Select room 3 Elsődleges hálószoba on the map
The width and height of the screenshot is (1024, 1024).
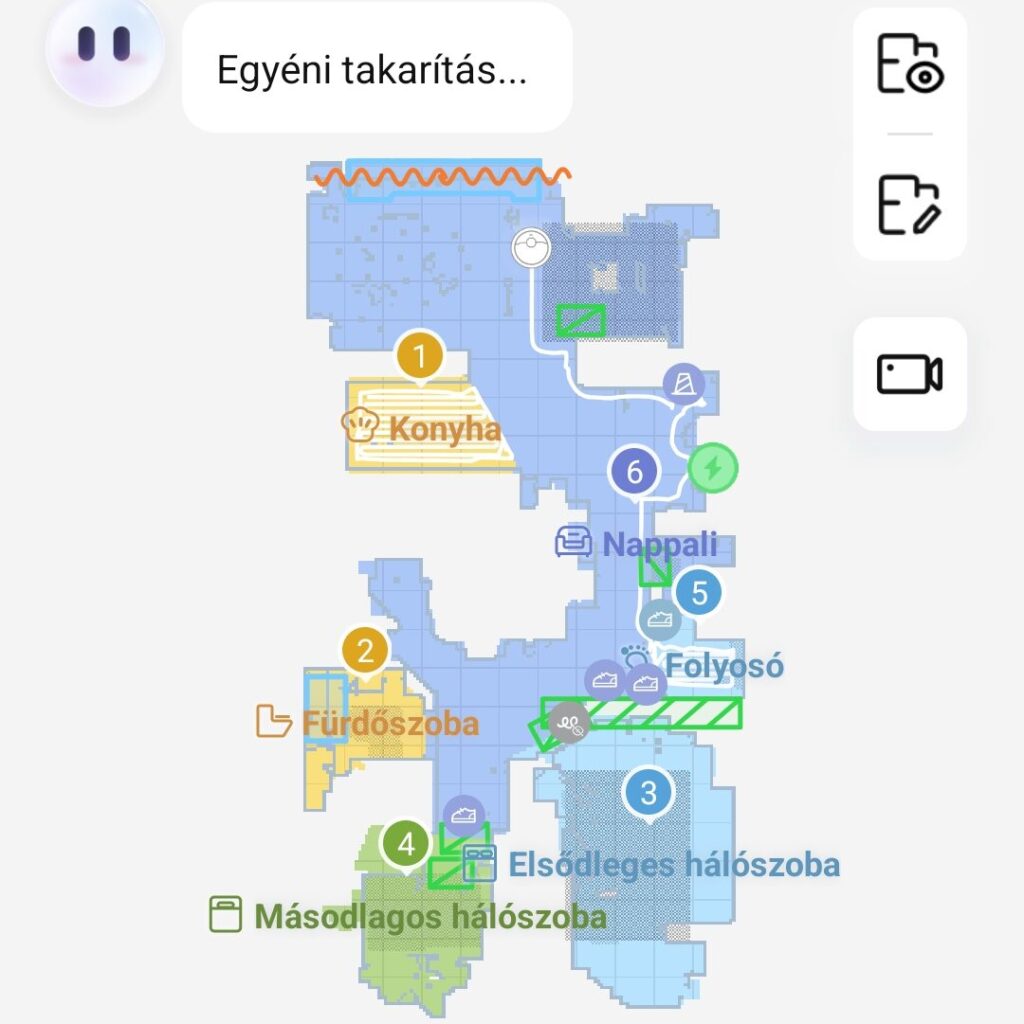pyautogui.click(x=649, y=793)
